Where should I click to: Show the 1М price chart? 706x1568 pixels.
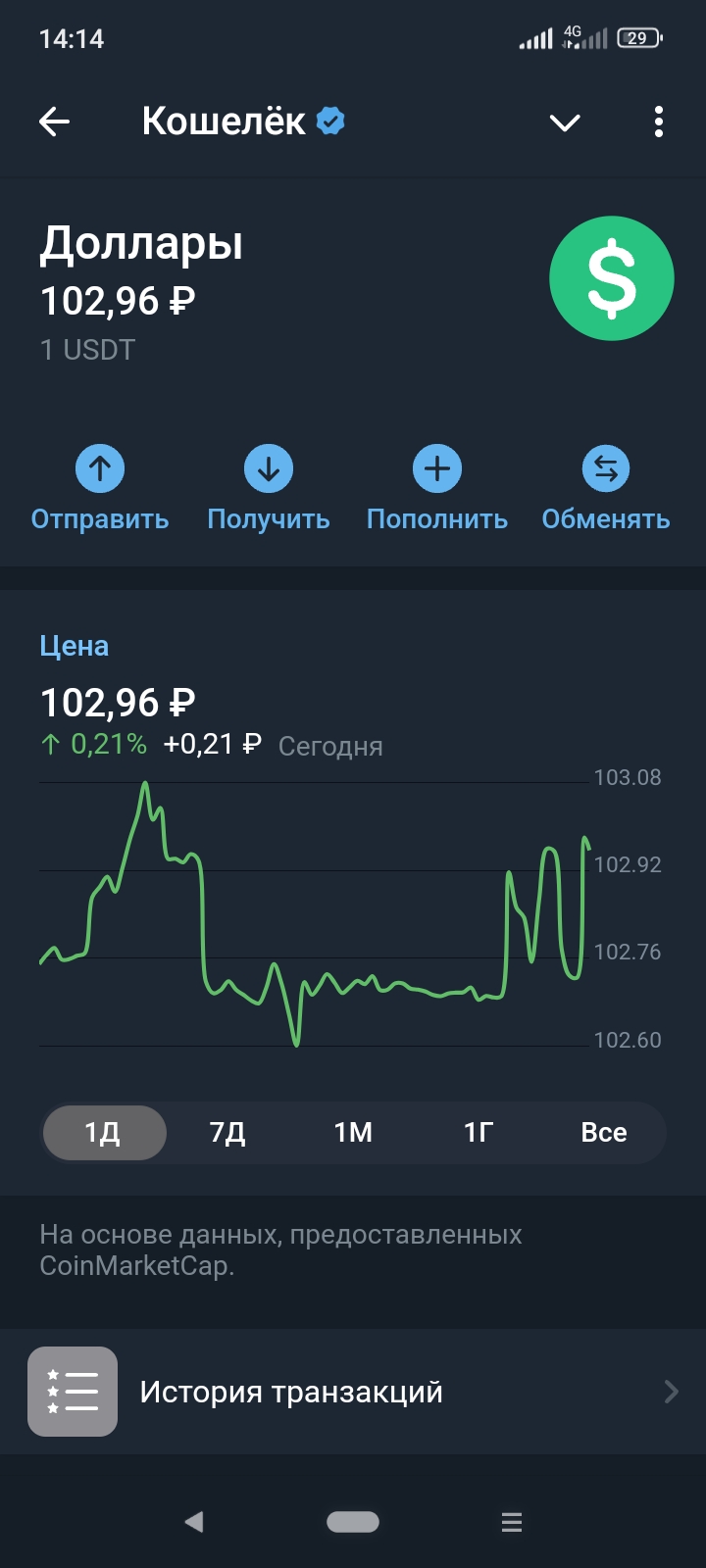(353, 1133)
